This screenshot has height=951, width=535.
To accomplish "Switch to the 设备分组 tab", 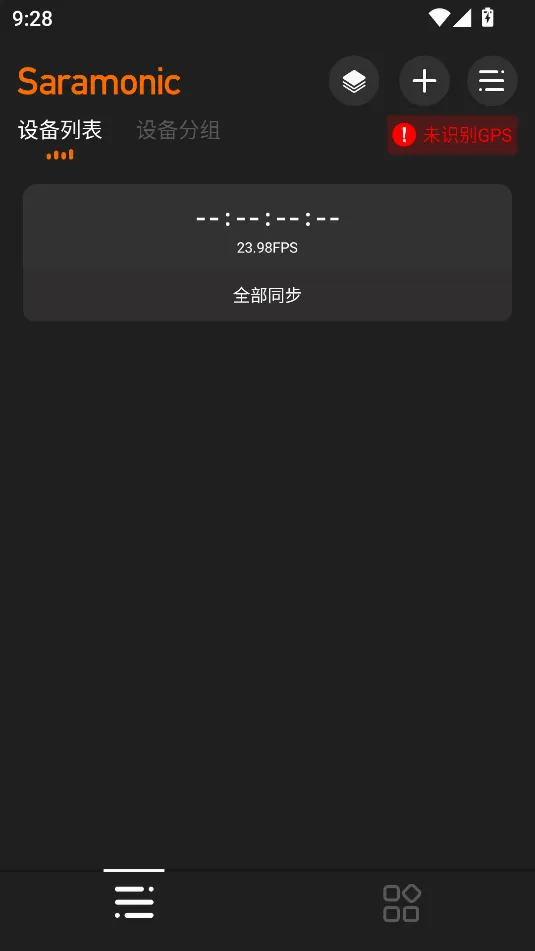I will click(x=178, y=130).
